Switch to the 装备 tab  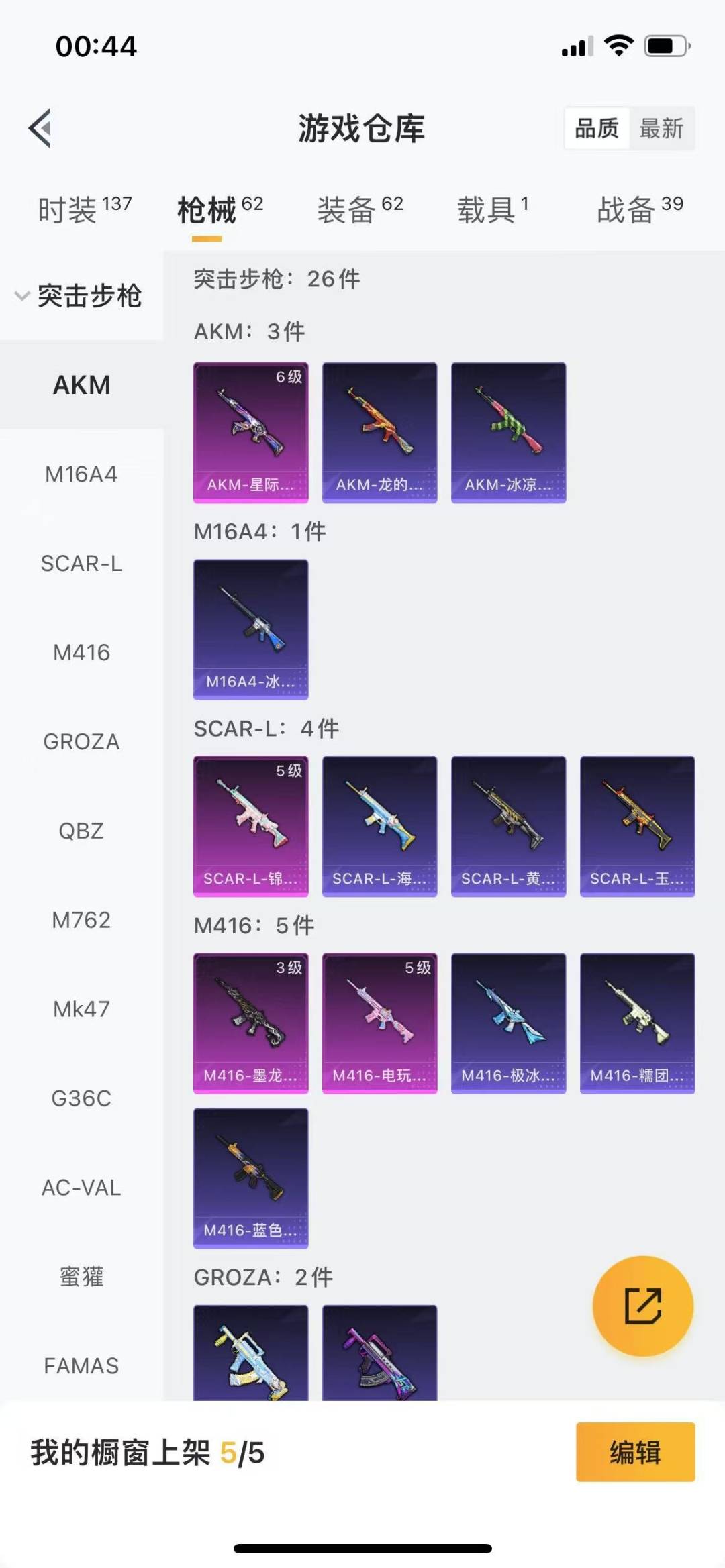click(x=360, y=209)
